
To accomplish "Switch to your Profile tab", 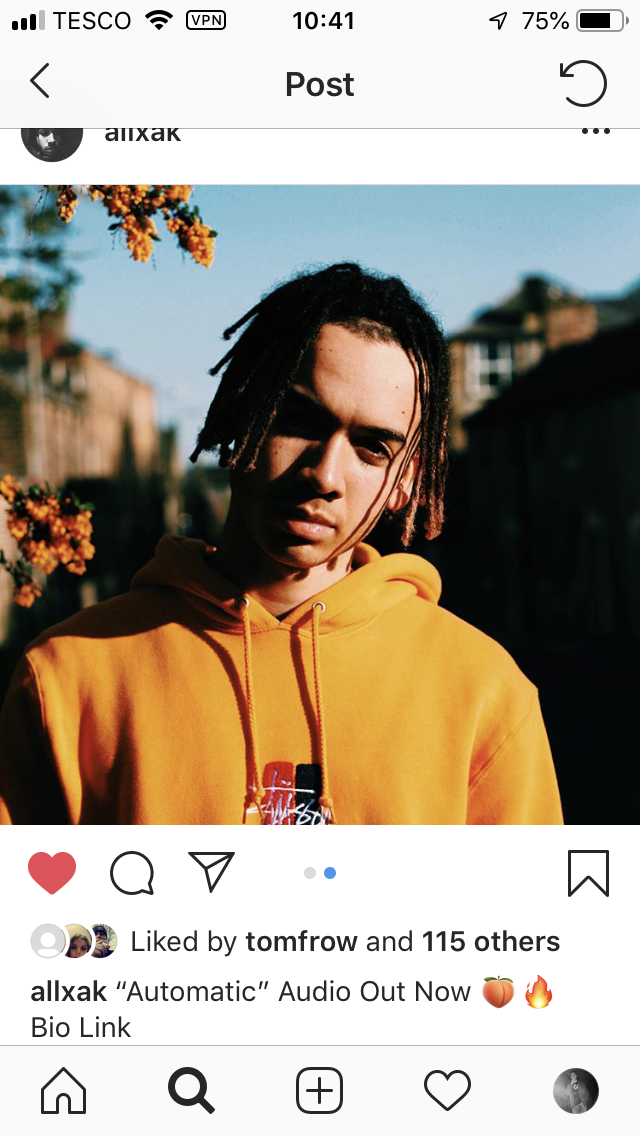I will (x=576, y=1090).
